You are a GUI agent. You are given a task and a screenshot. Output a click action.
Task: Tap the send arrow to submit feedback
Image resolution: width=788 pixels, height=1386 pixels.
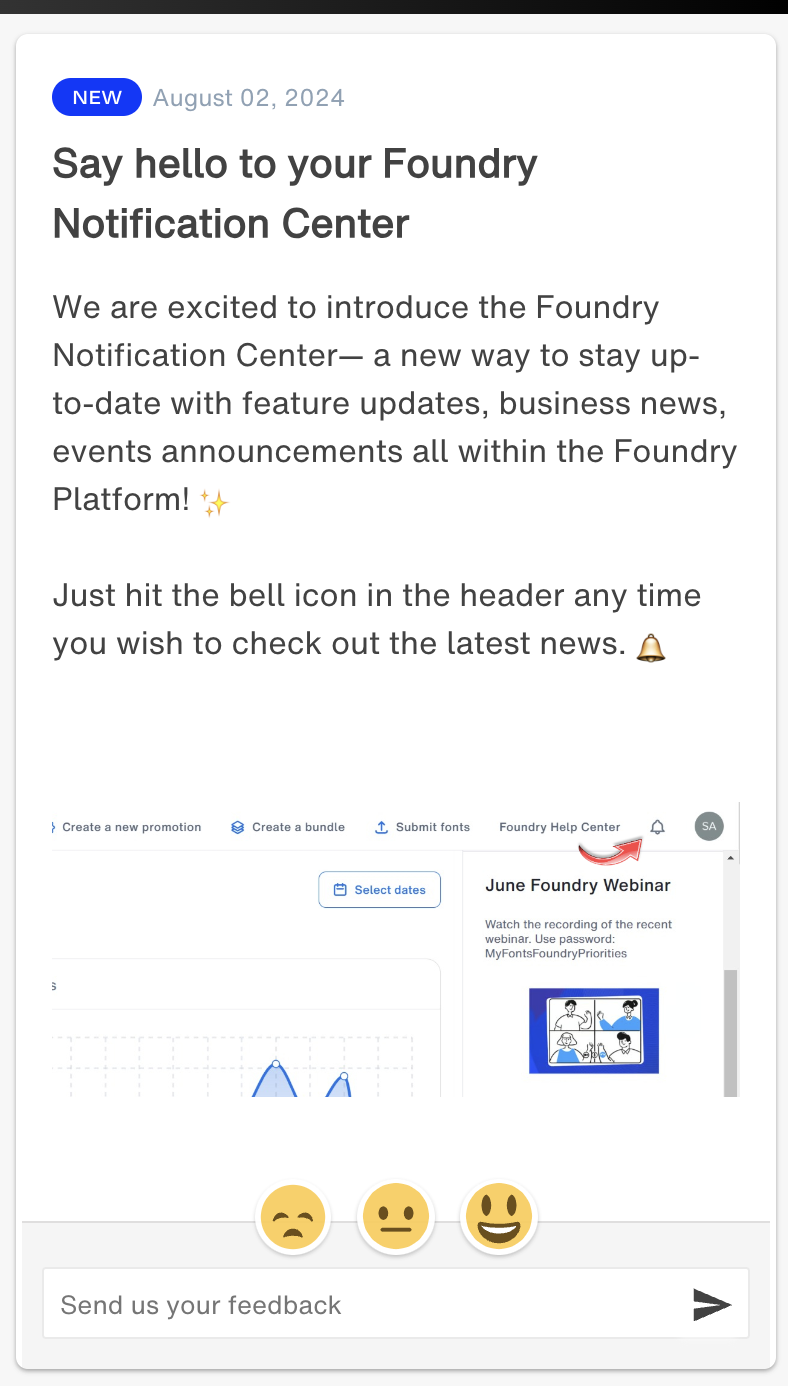[712, 1304]
